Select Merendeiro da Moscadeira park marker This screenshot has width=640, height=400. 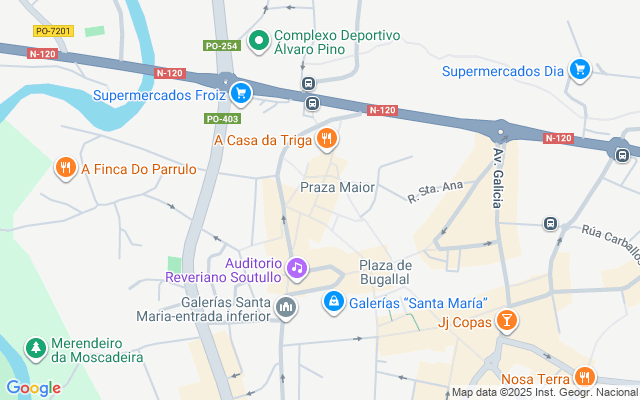pyautogui.click(x=34, y=347)
